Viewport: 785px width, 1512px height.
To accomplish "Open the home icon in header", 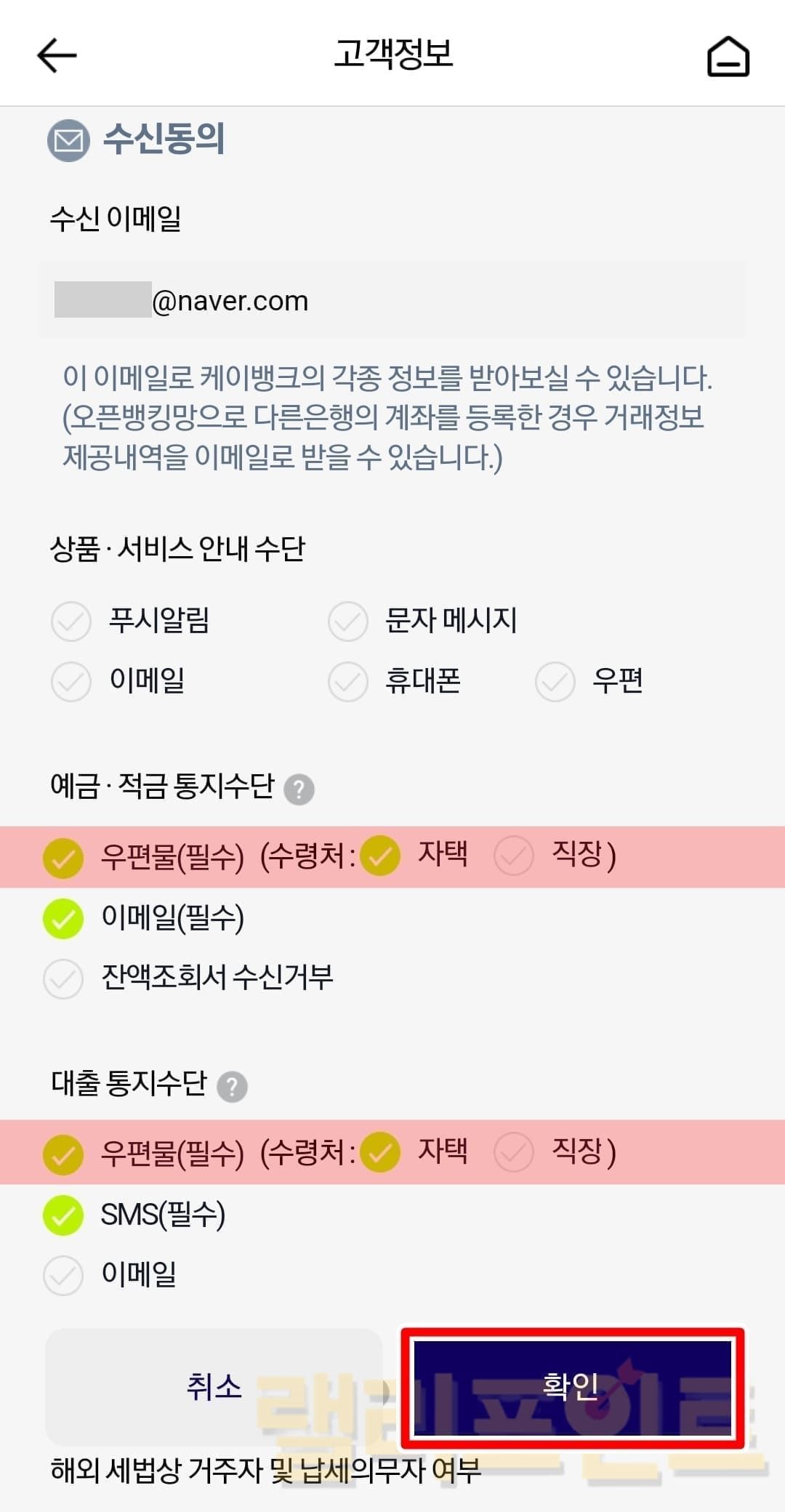I will click(728, 56).
